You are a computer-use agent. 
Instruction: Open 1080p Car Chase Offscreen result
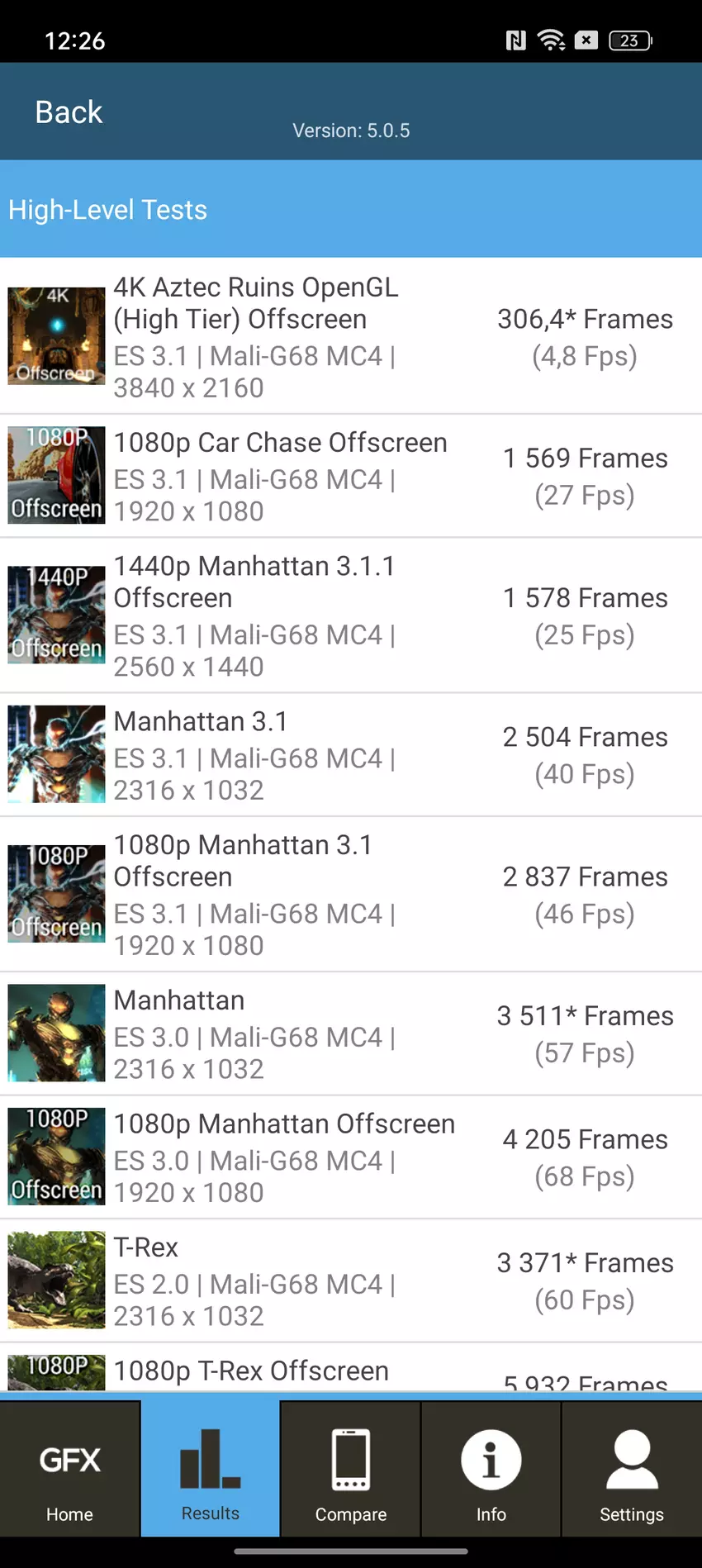pyautogui.click(x=351, y=476)
